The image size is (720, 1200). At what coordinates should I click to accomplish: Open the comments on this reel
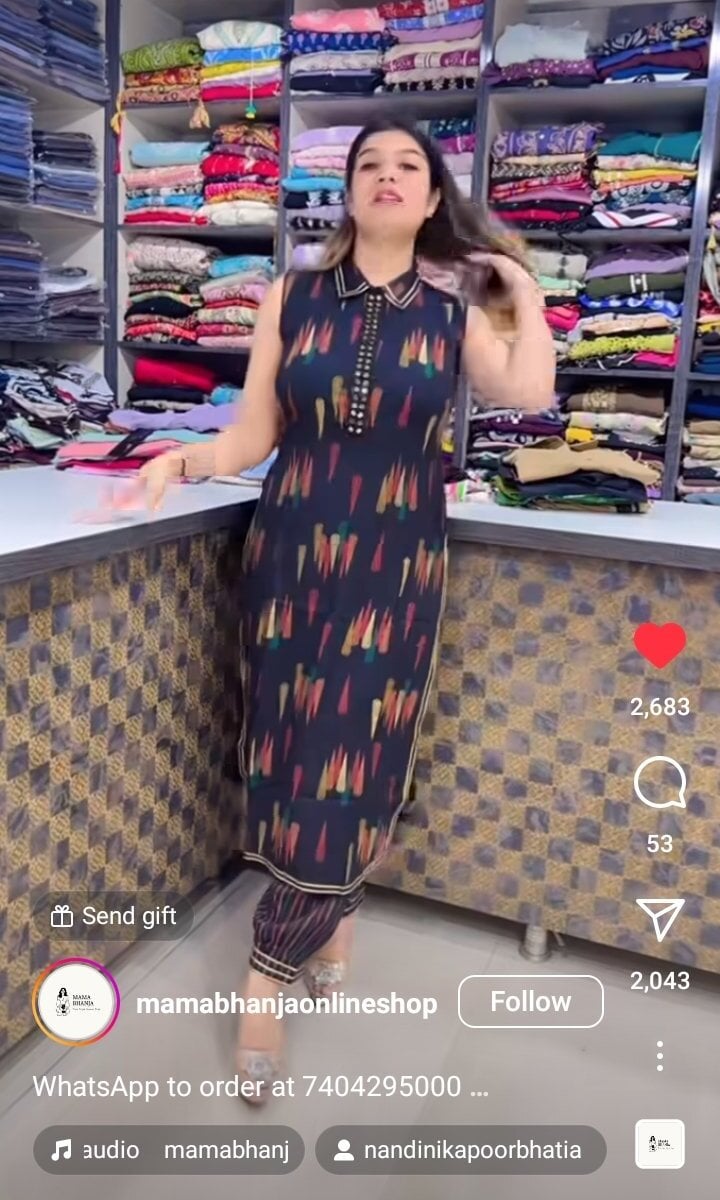(660, 783)
